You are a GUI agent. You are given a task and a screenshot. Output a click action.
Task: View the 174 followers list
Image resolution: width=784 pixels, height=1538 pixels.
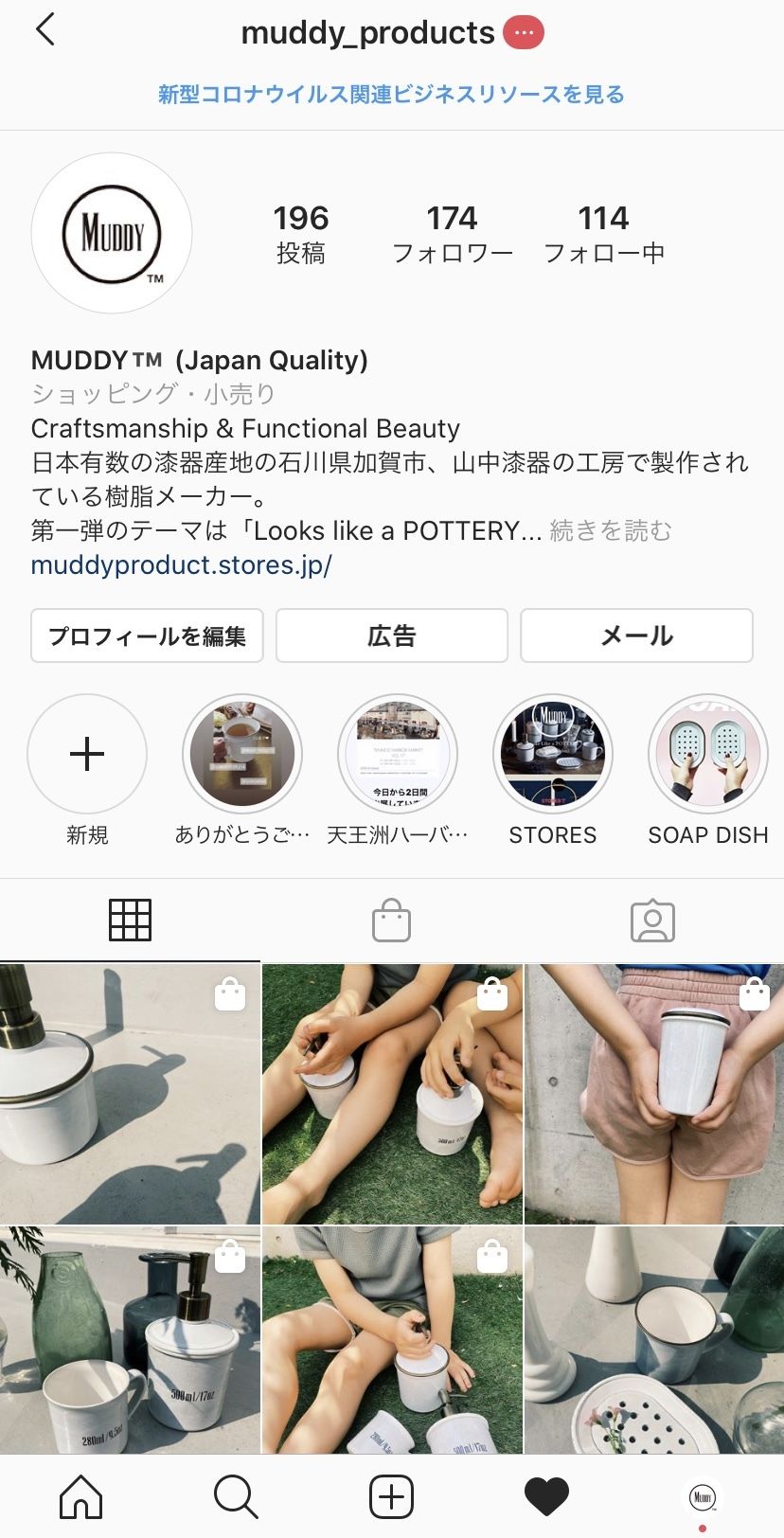point(453,233)
